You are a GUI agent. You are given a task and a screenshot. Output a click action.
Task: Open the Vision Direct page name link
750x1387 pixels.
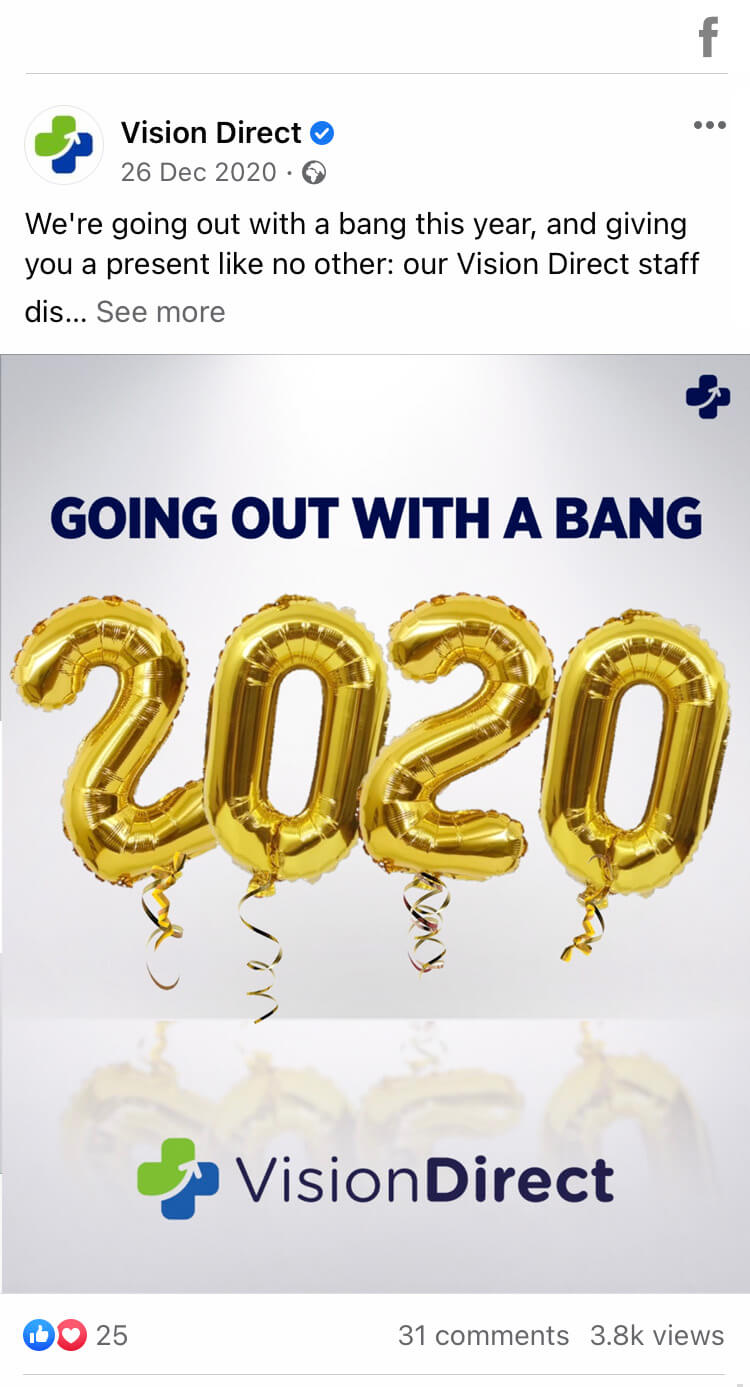click(x=211, y=132)
